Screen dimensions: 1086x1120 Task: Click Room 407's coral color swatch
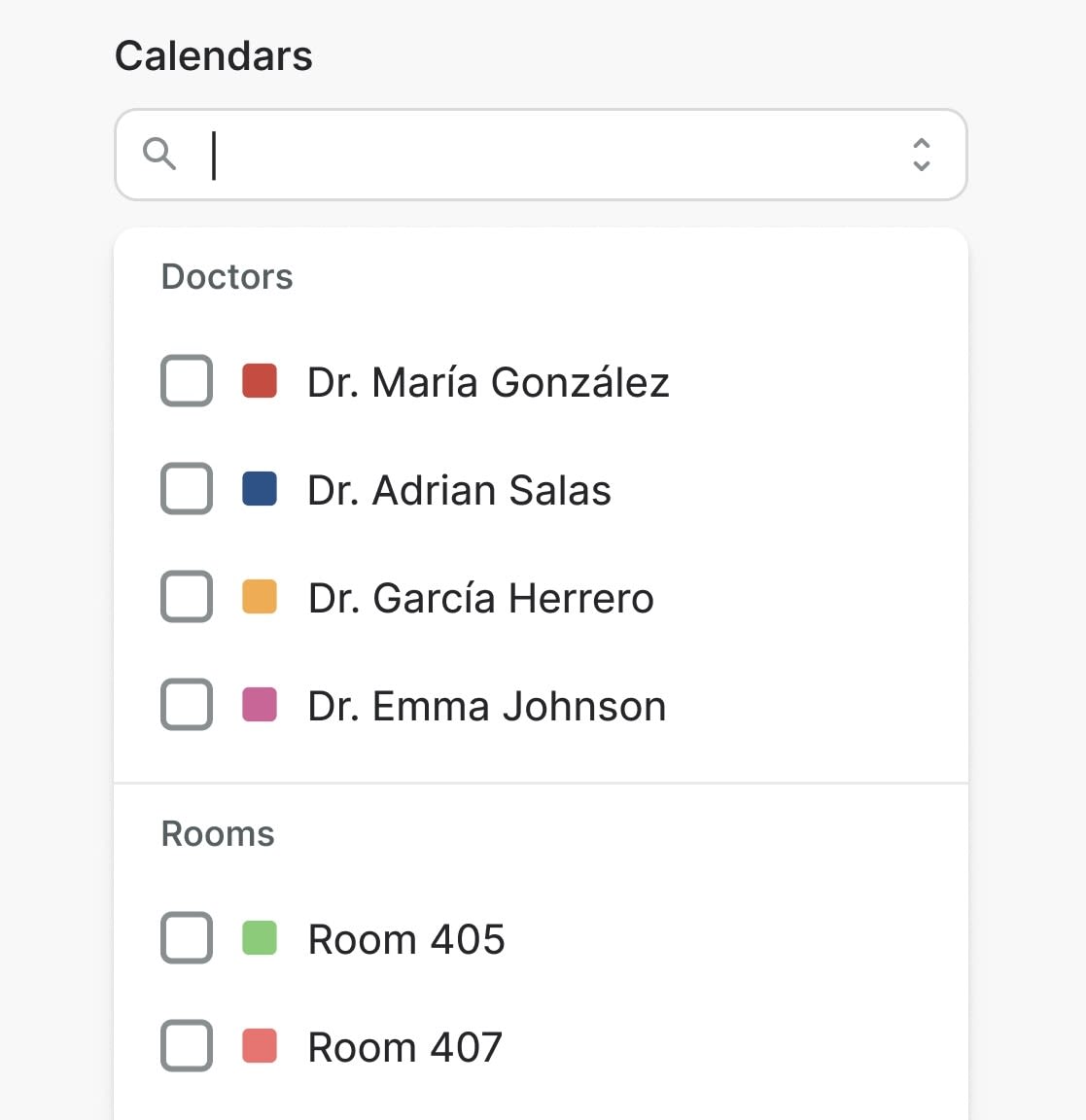pyautogui.click(x=259, y=1046)
